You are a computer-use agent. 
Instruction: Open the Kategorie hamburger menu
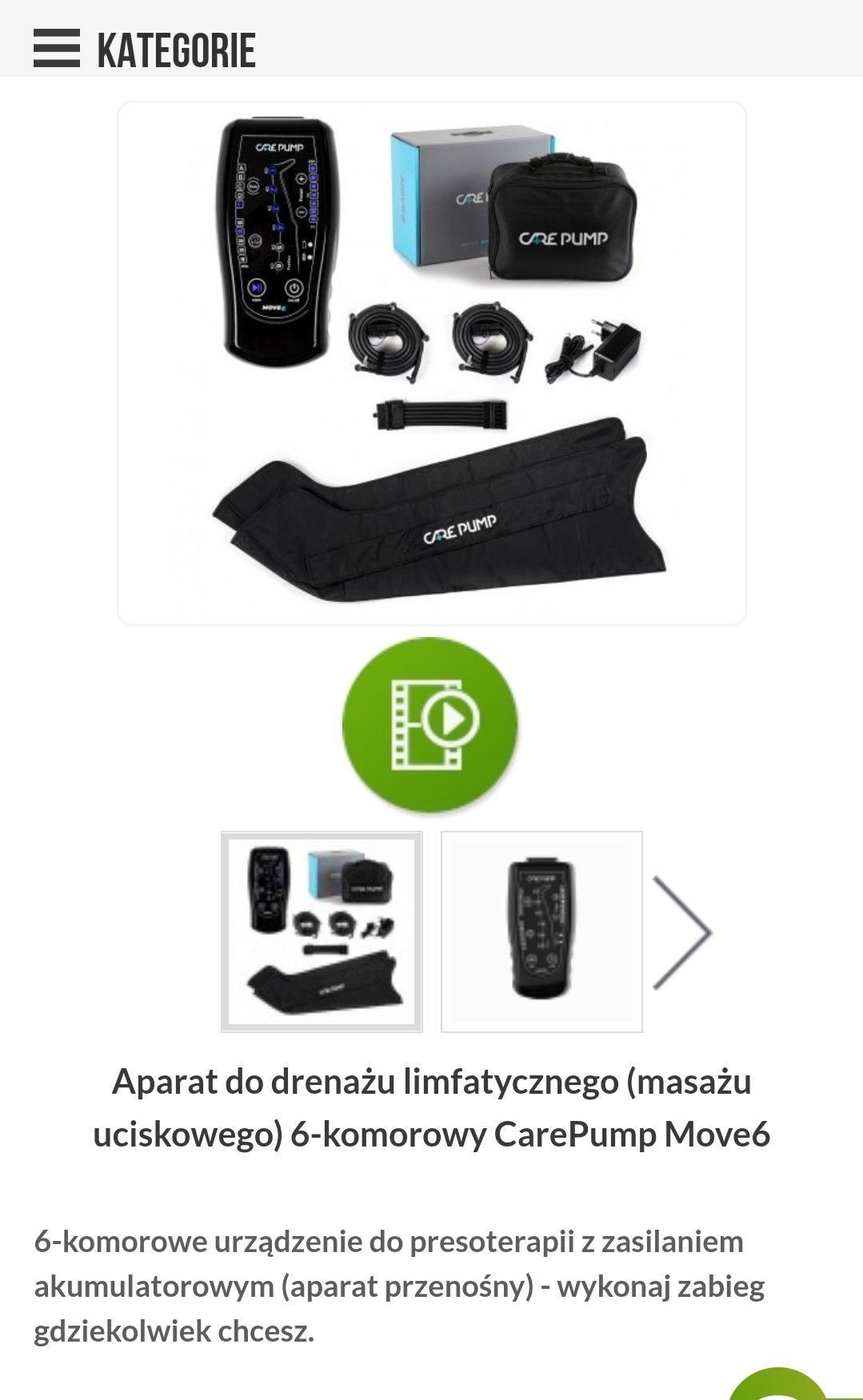(56, 48)
